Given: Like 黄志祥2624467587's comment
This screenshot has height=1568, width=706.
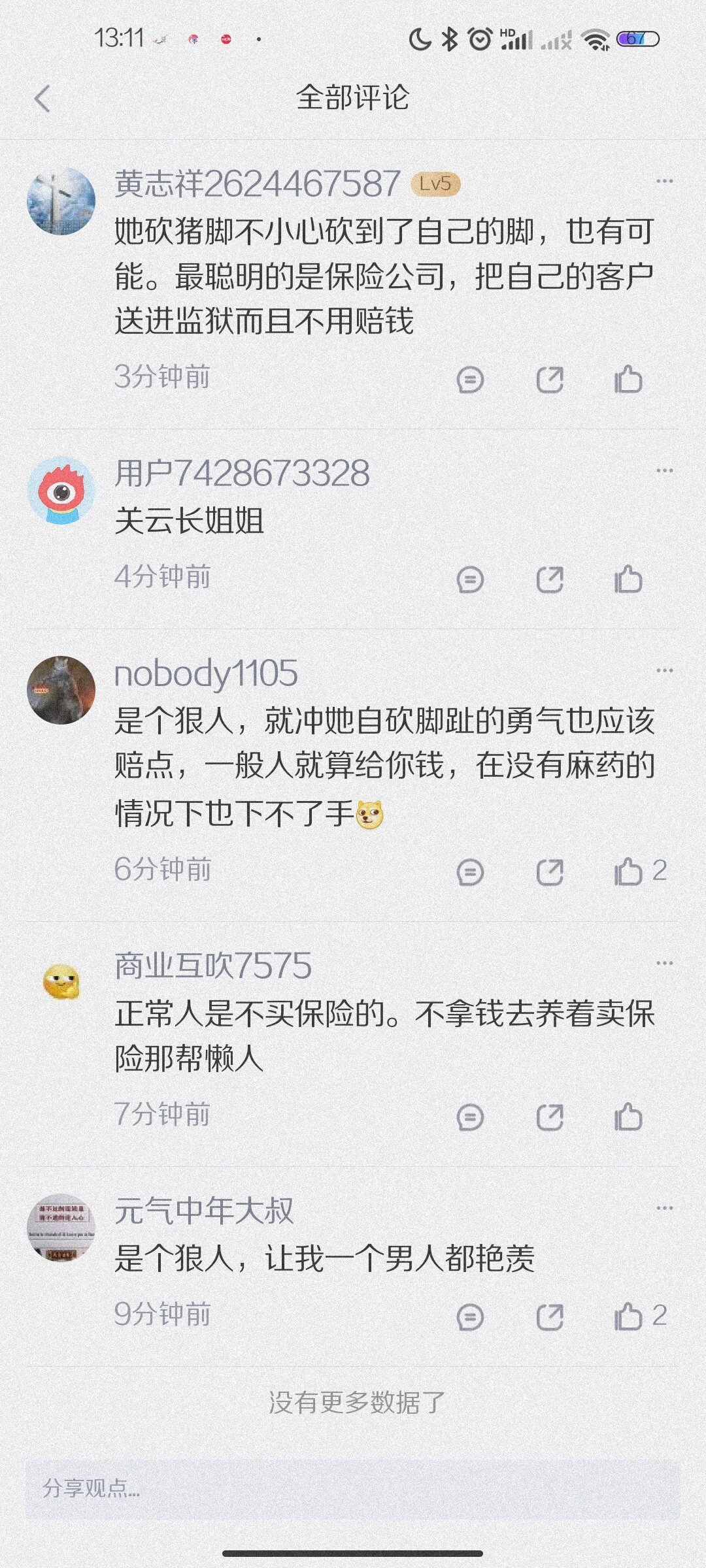Looking at the screenshot, I should click(628, 380).
